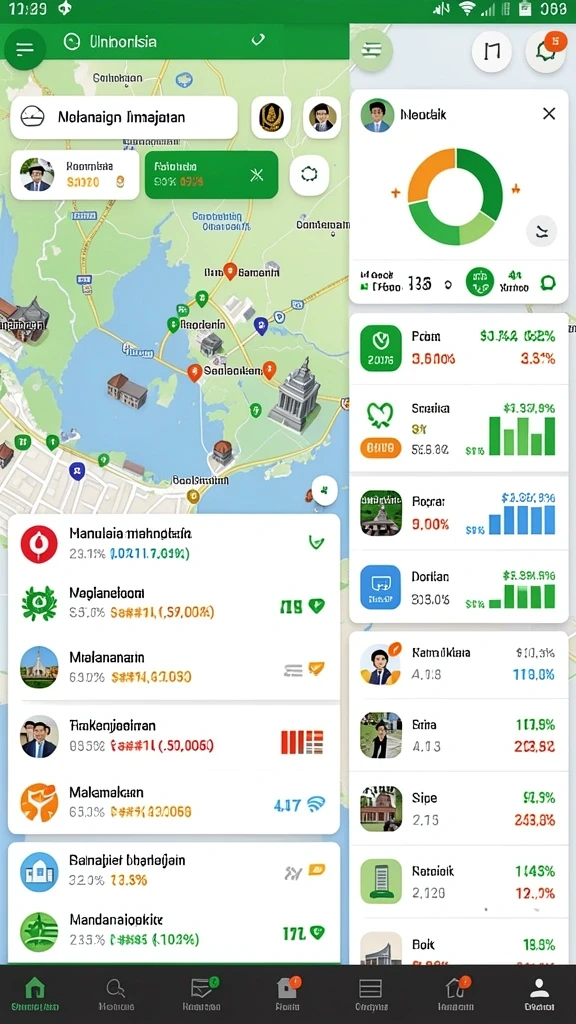Image resolution: width=576 pixels, height=1024 pixels.
Task: Switch to the home tab in the bottom bar
Action: tap(35, 993)
